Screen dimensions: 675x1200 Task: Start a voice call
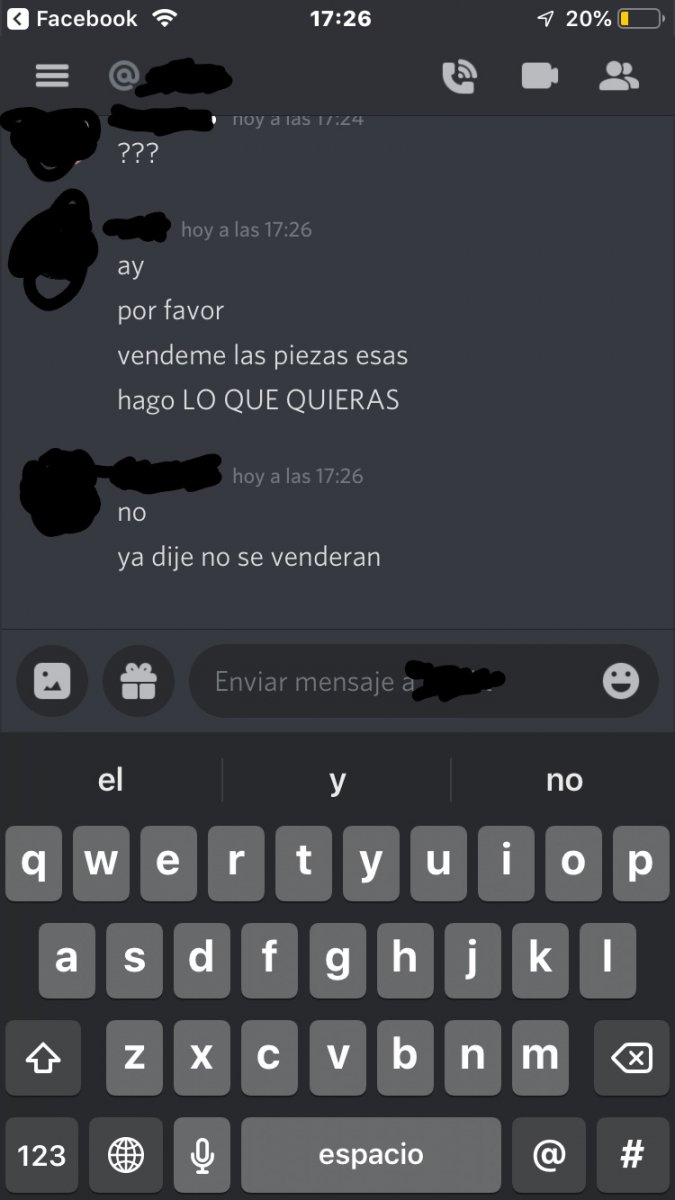(459, 76)
